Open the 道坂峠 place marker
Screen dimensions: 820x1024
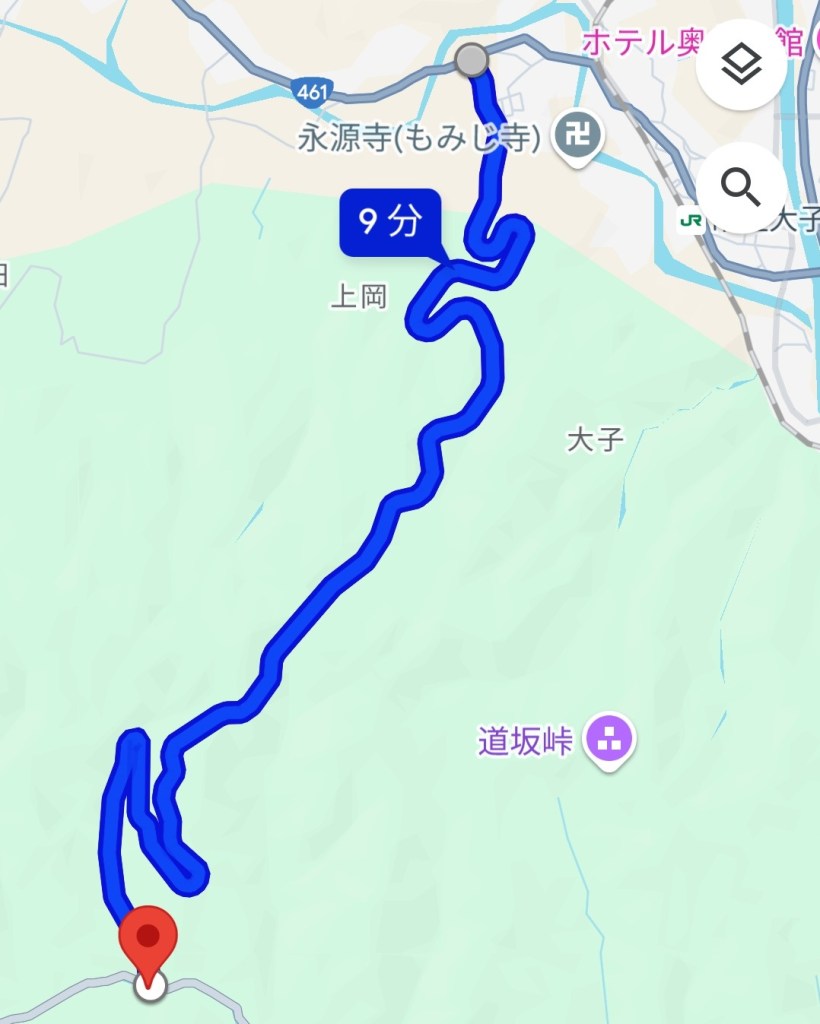[608, 742]
